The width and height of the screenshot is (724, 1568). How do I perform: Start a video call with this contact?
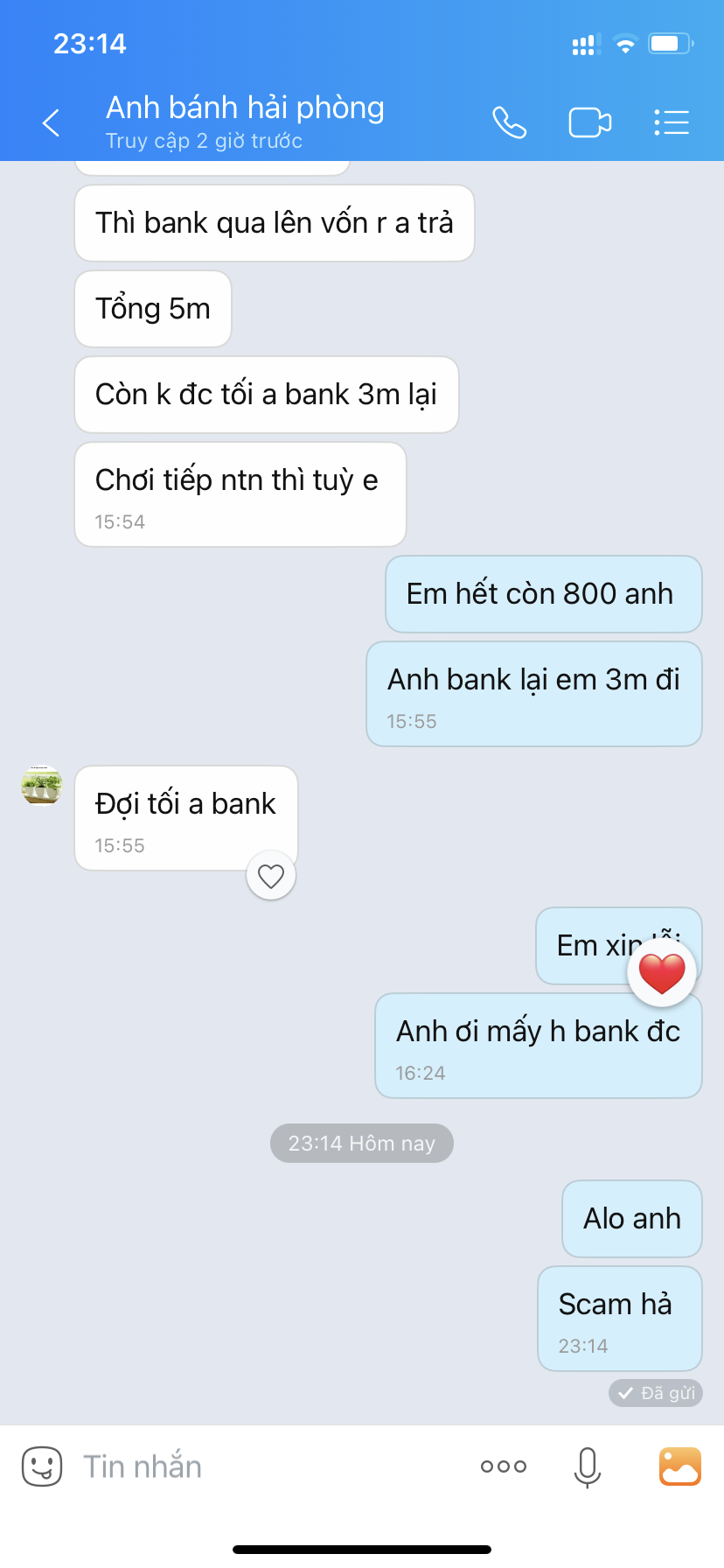coord(589,122)
